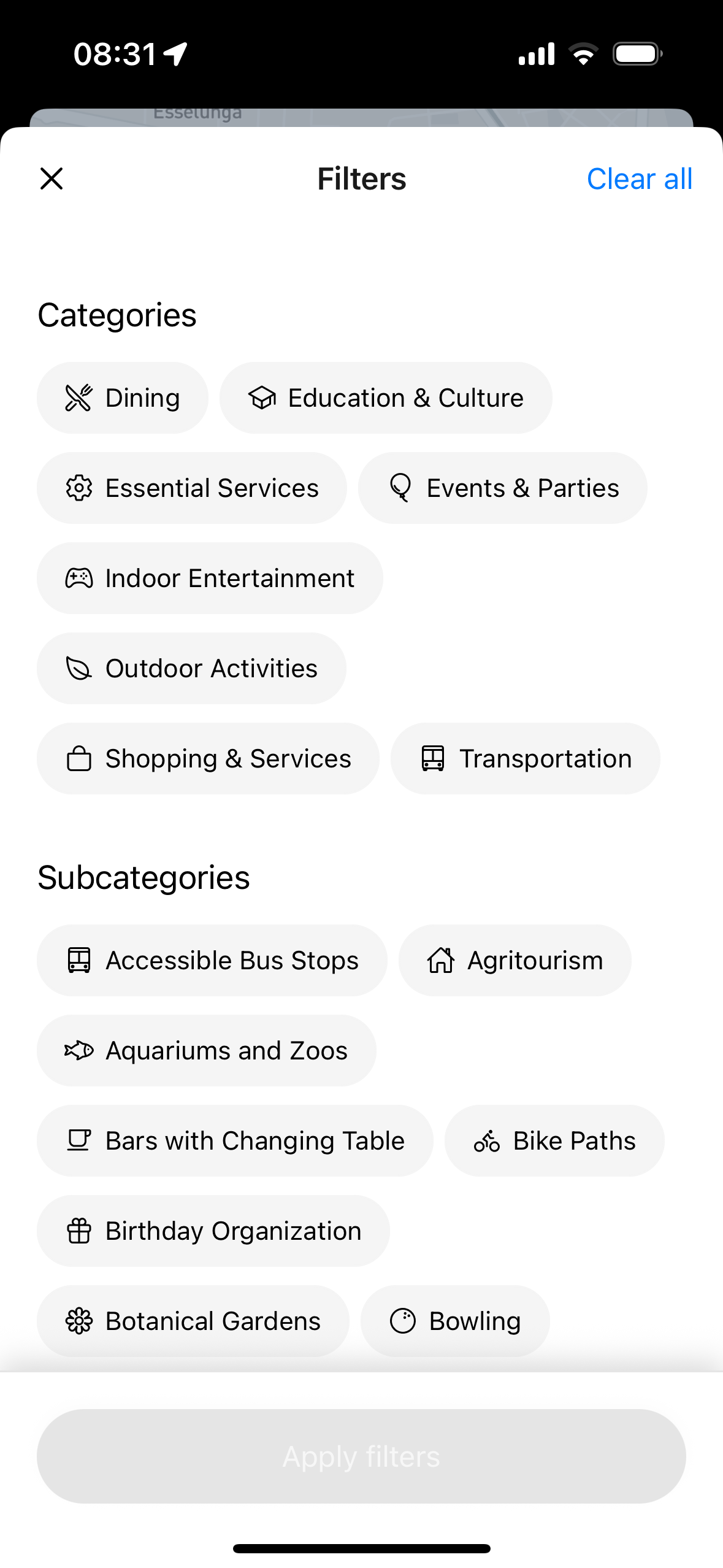This screenshot has width=723, height=1568.
Task: Select Bars with Changing Table
Action: pos(235,1141)
